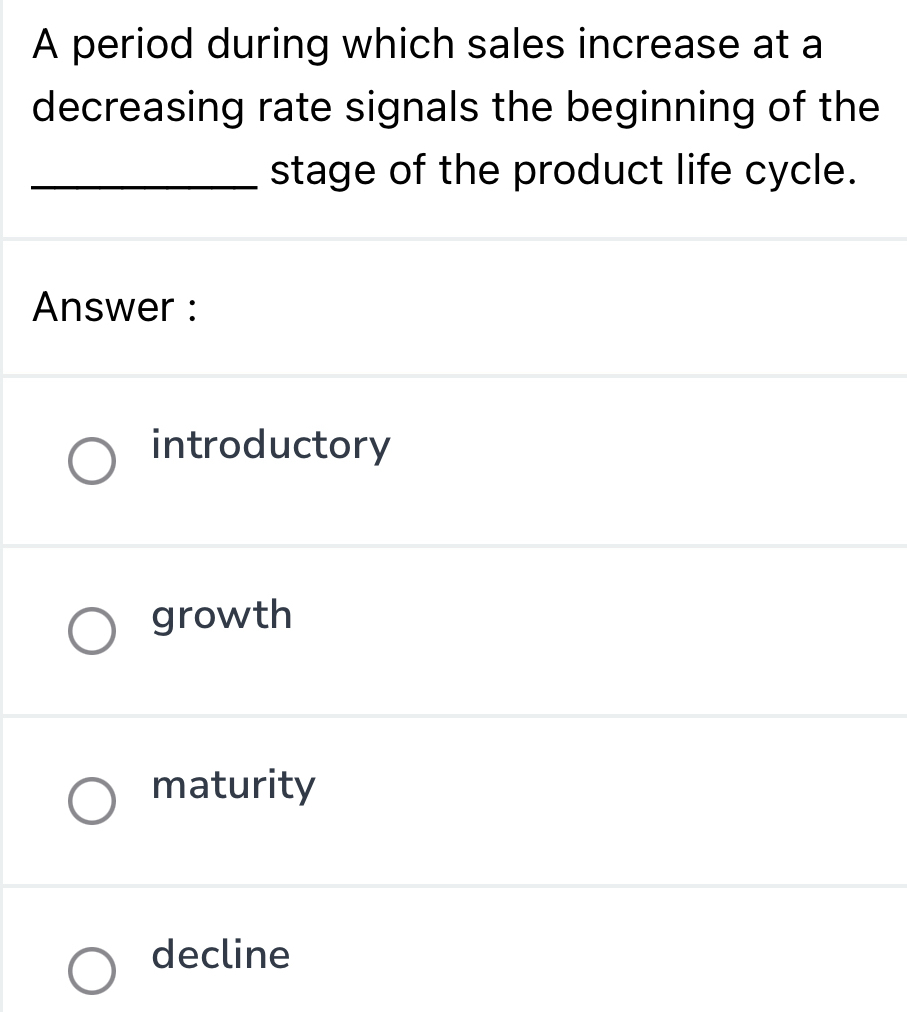Click the introductory option label text

[269, 446]
